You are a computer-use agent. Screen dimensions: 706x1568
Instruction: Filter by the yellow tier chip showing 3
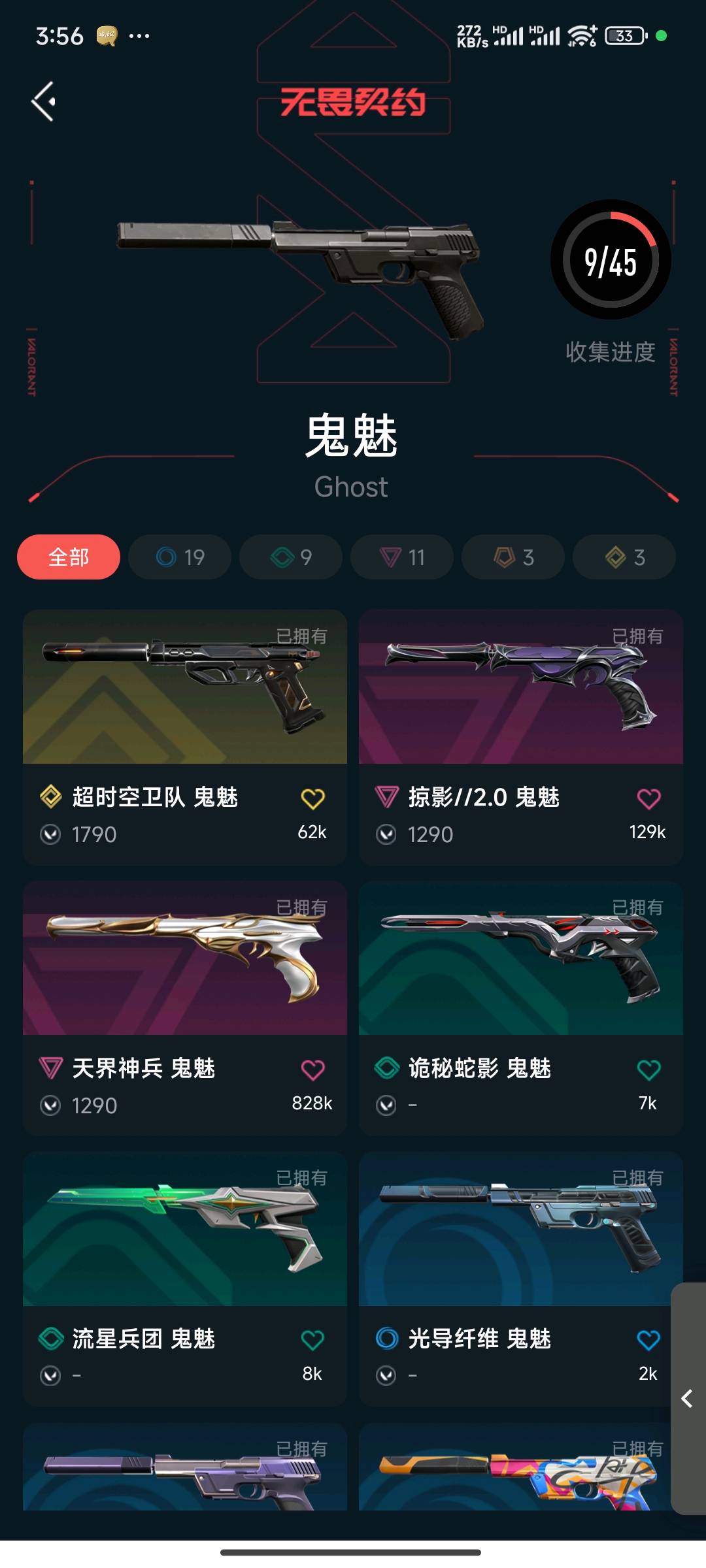624,557
